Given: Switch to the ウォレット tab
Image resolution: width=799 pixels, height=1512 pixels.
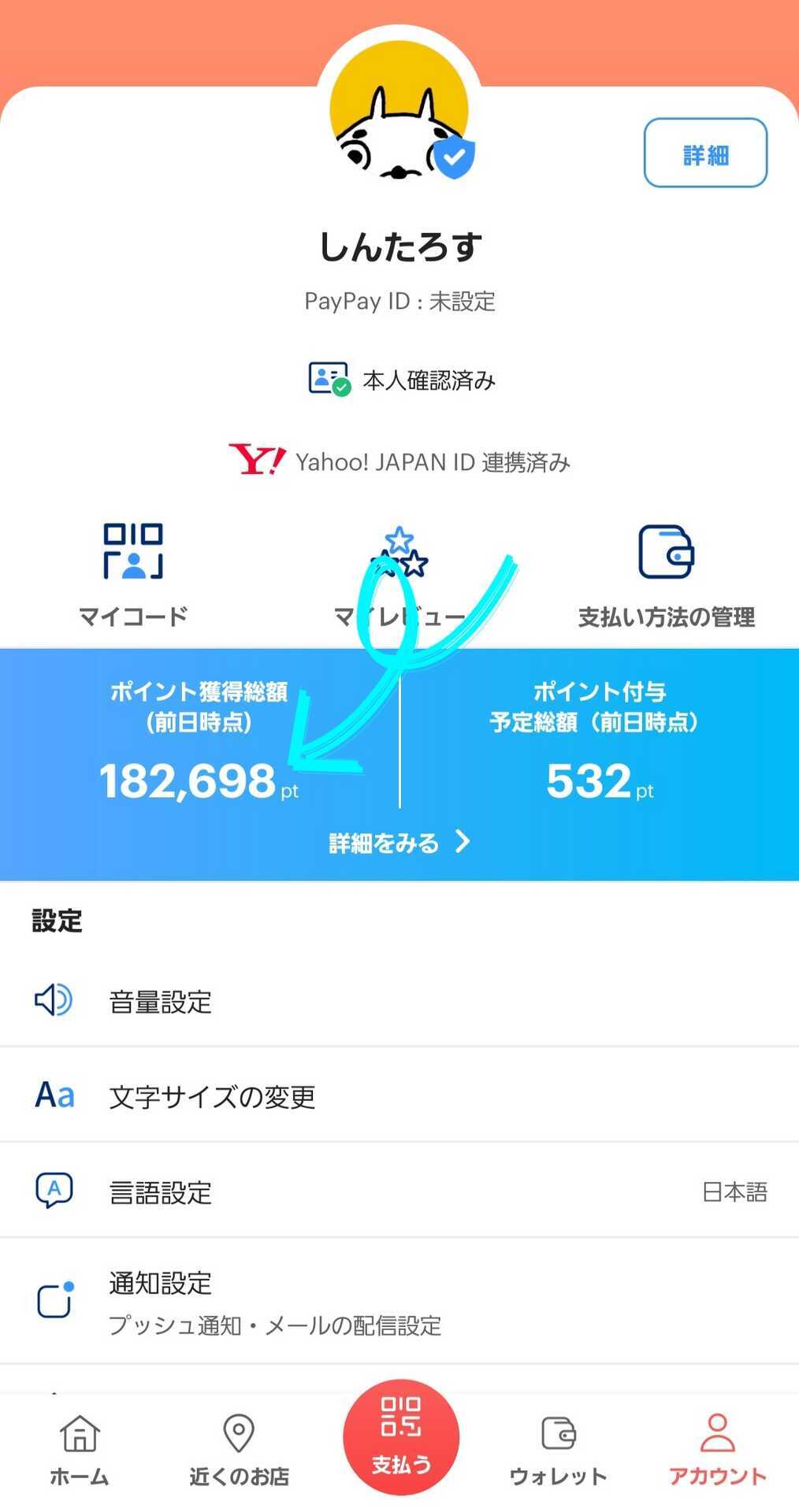Looking at the screenshot, I should [559, 1449].
